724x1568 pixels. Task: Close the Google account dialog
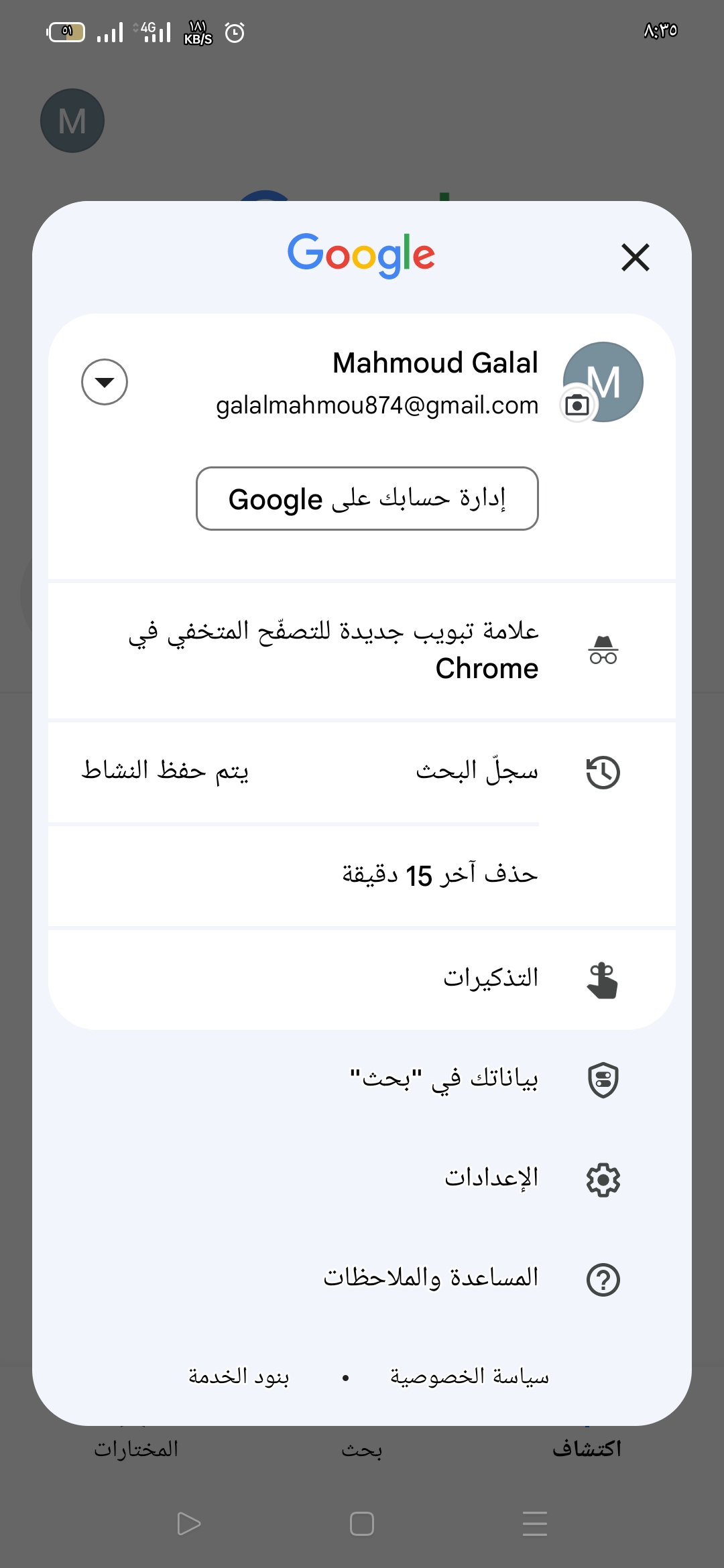pos(635,257)
